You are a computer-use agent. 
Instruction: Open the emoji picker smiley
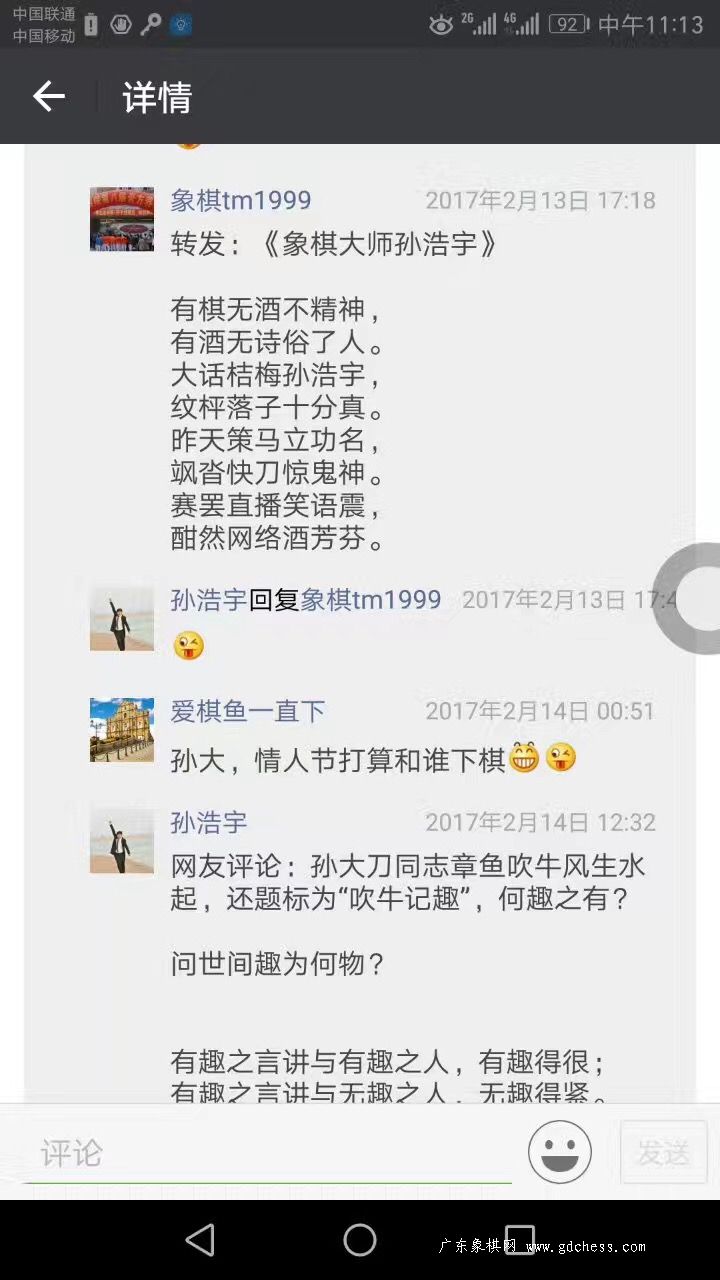pyautogui.click(x=560, y=1152)
